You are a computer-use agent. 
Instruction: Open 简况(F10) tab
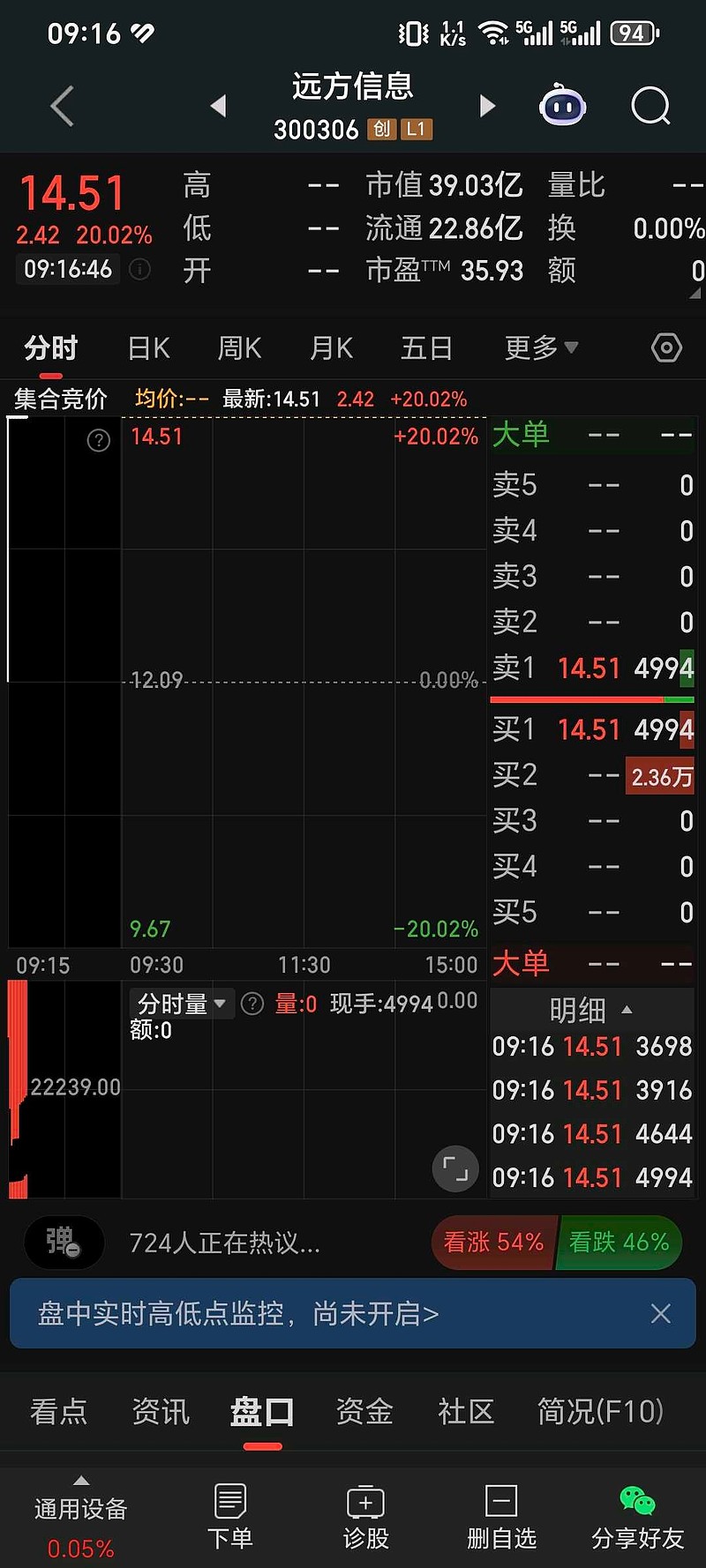(x=600, y=1411)
